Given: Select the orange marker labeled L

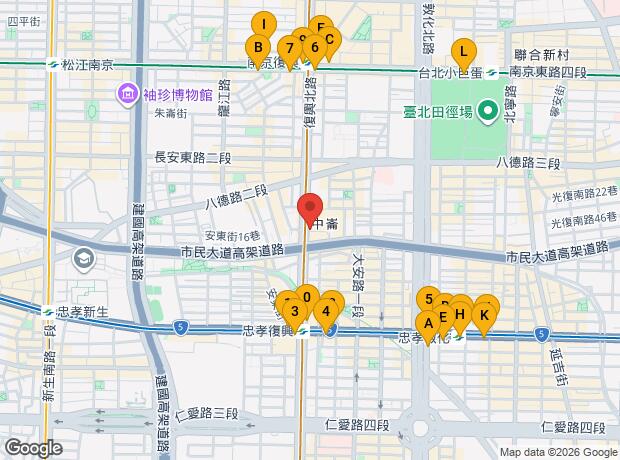Looking at the screenshot, I should [464, 51].
